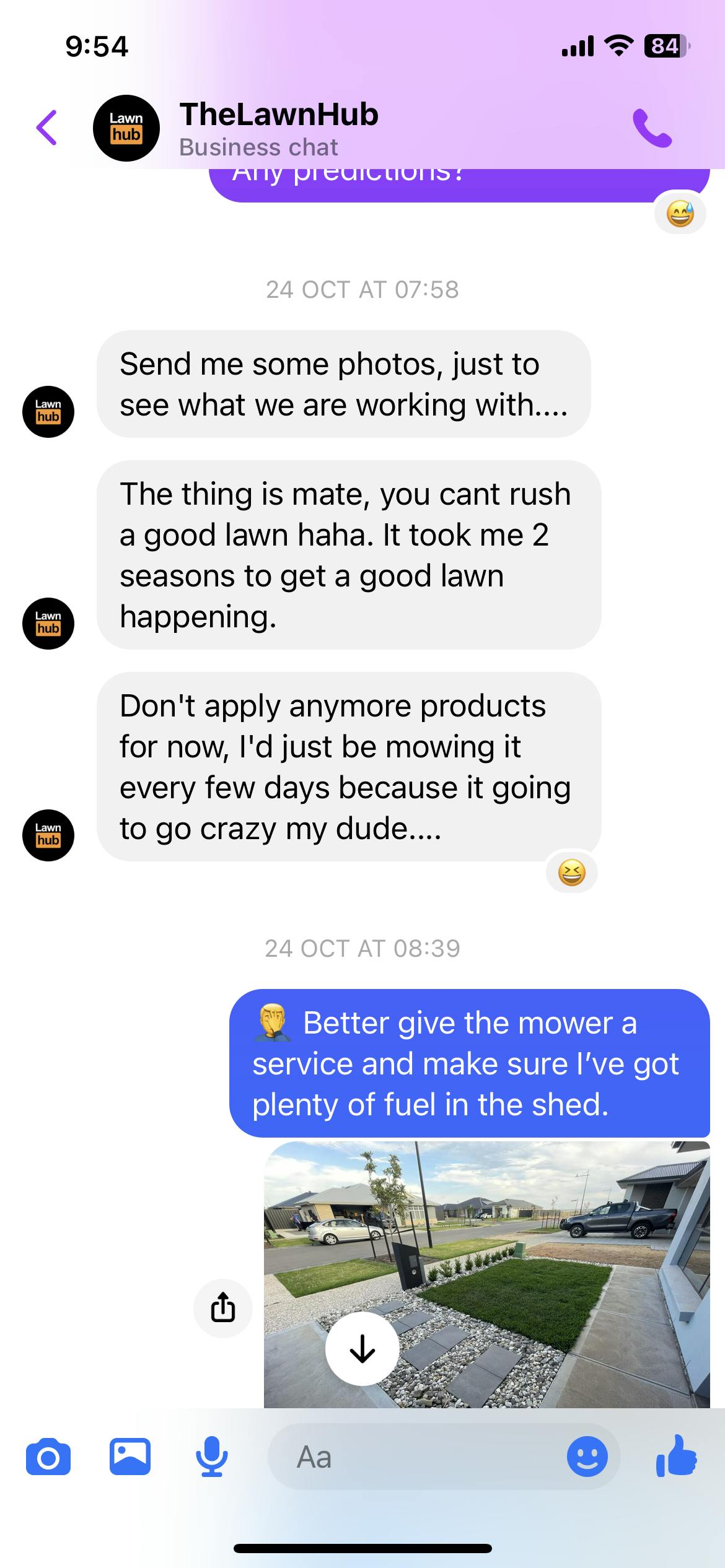
Task: Open the emoji picker
Action: pyautogui.click(x=587, y=1457)
